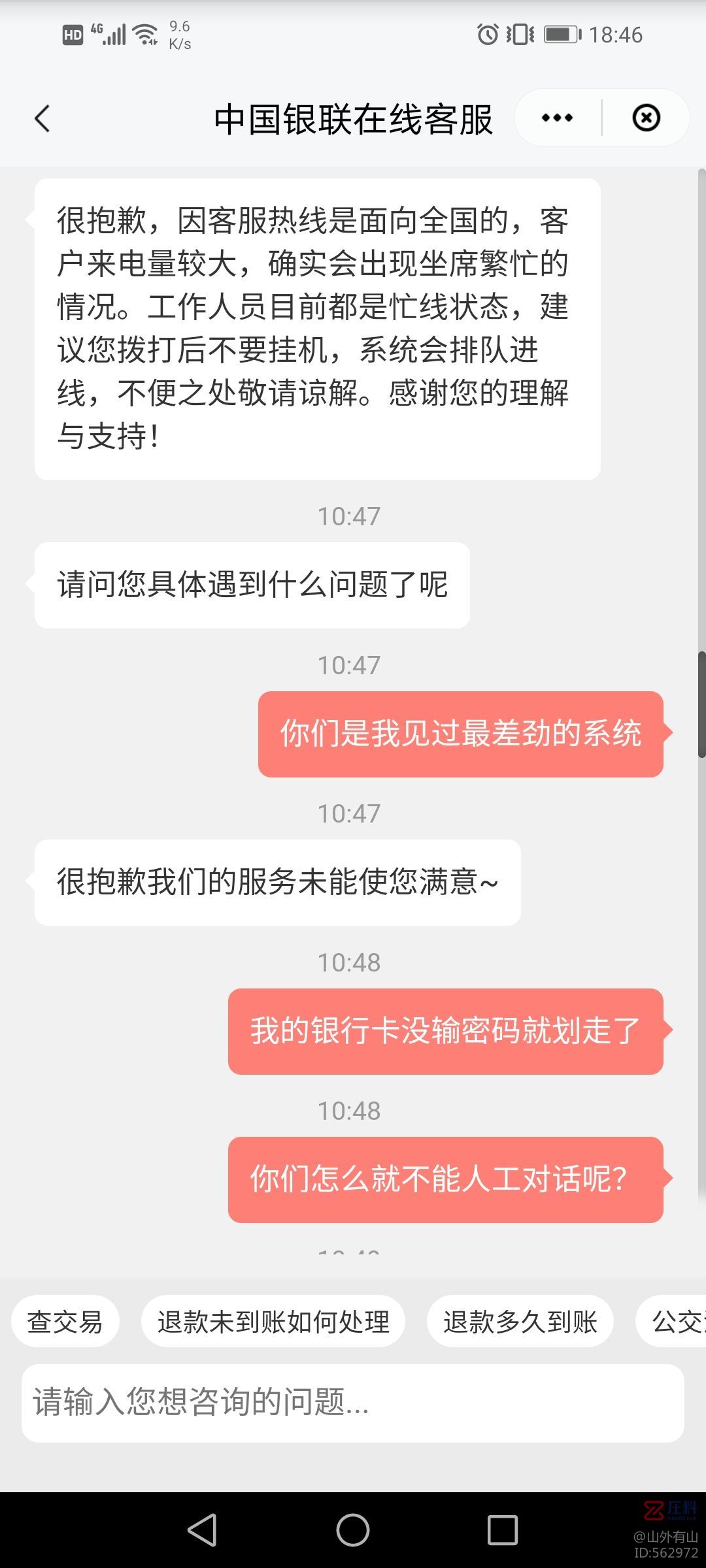Choose the 退款多久到账 chip
Image resolution: width=706 pixels, height=1568 pixels.
point(520,1322)
